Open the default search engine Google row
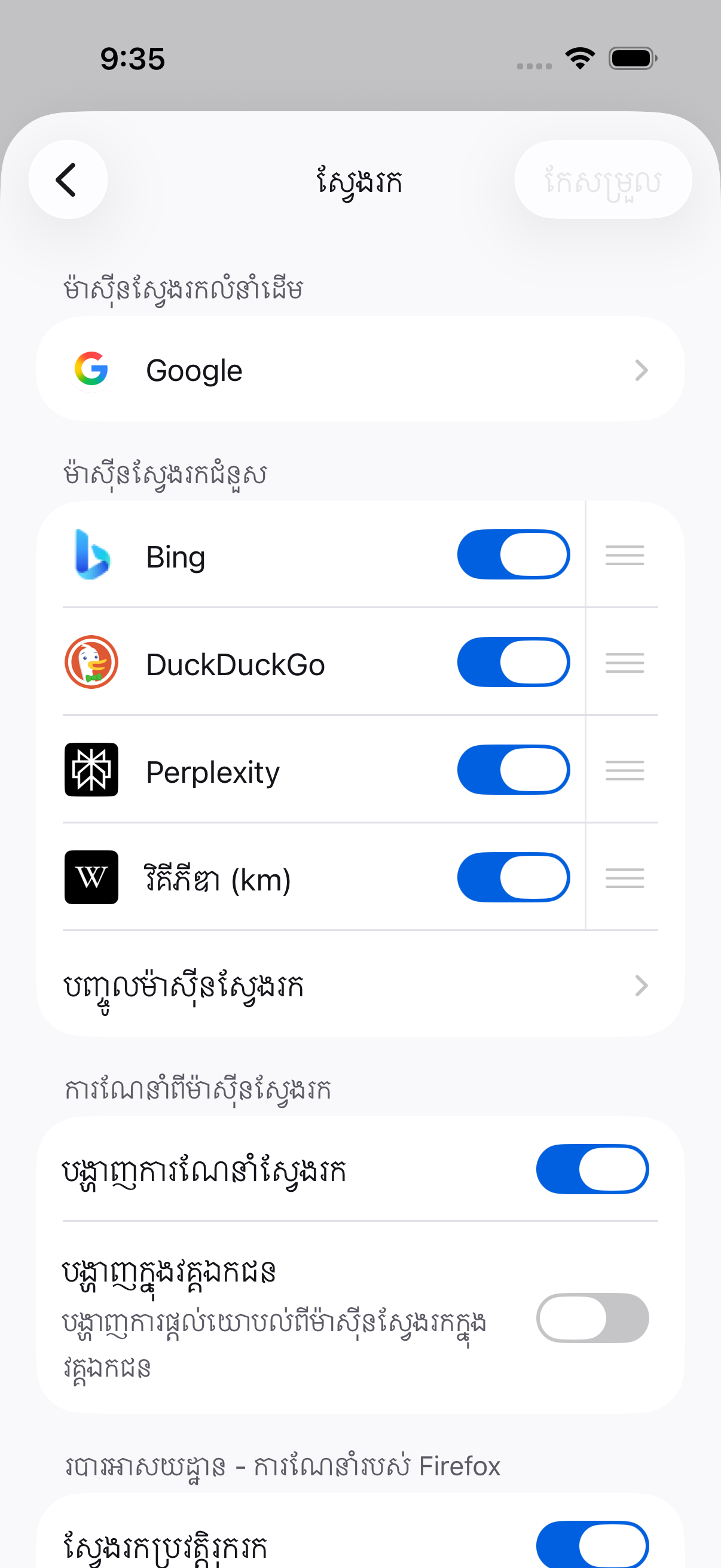The height and width of the screenshot is (1568, 721). 360,370
